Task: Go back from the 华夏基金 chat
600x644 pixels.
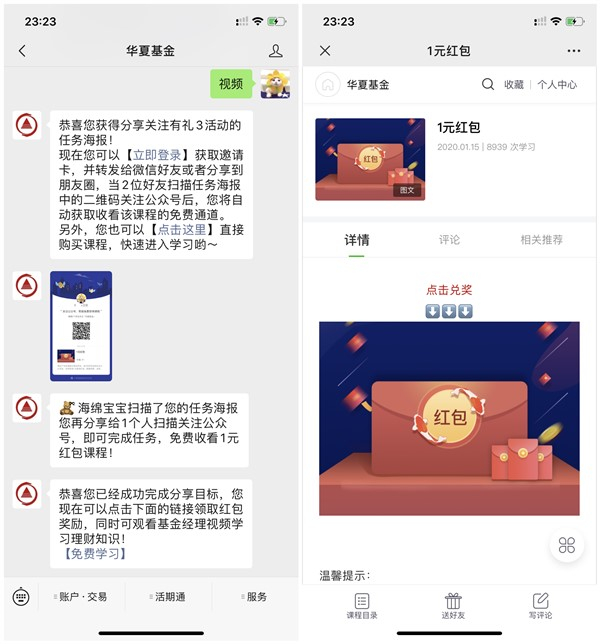Action: [x=22, y=51]
